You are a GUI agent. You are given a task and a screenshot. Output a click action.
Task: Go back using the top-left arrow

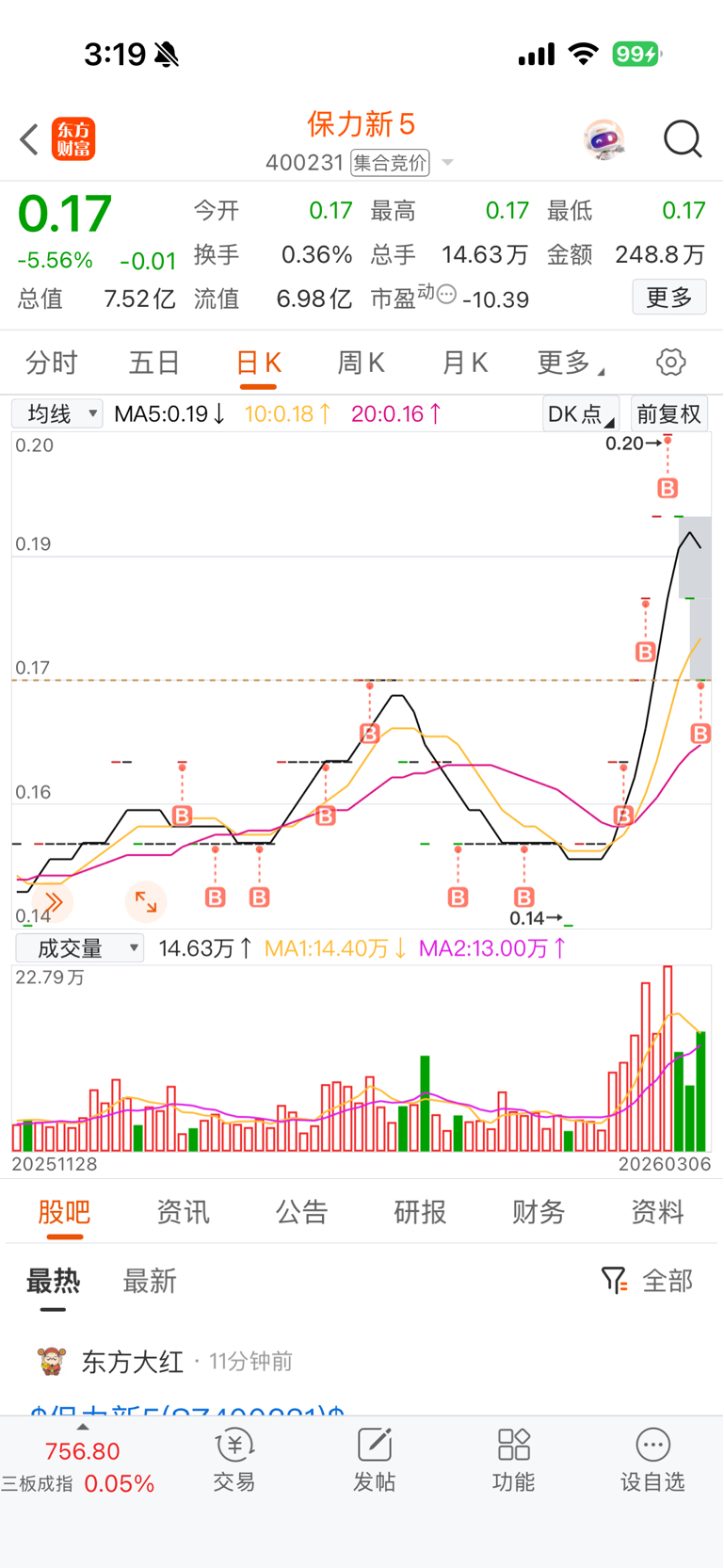(29, 139)
